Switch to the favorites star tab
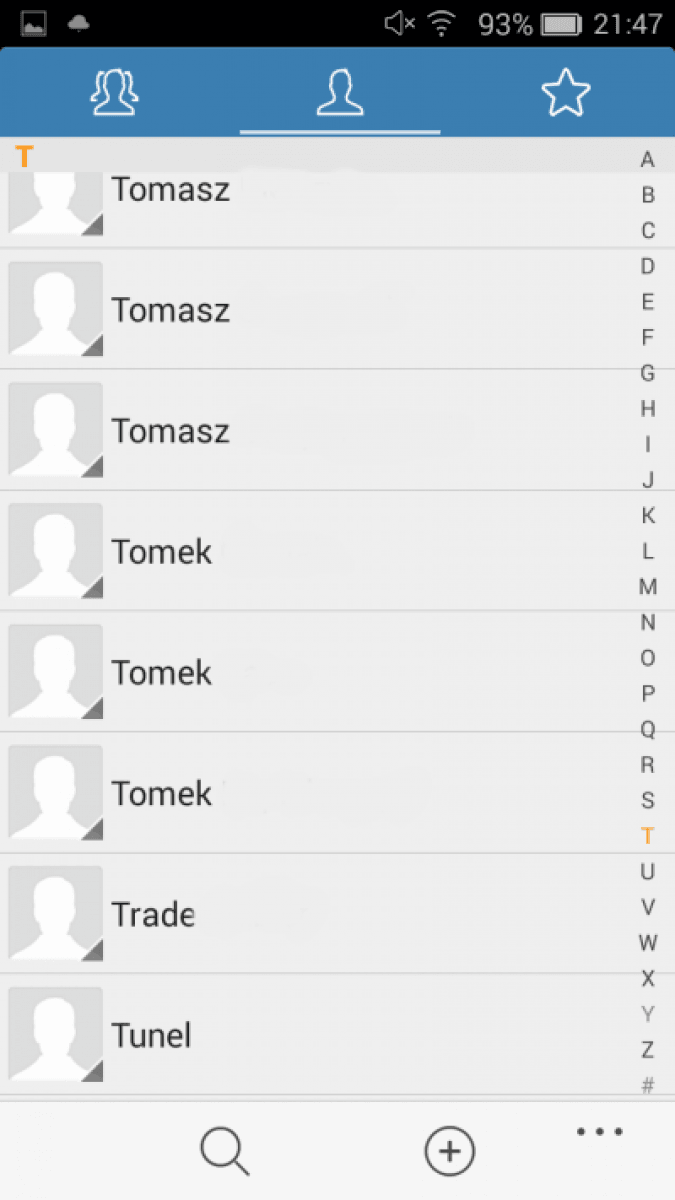The height and width of the screenshot is (1200, 675). pyautogui.click(x=565, y=92)
